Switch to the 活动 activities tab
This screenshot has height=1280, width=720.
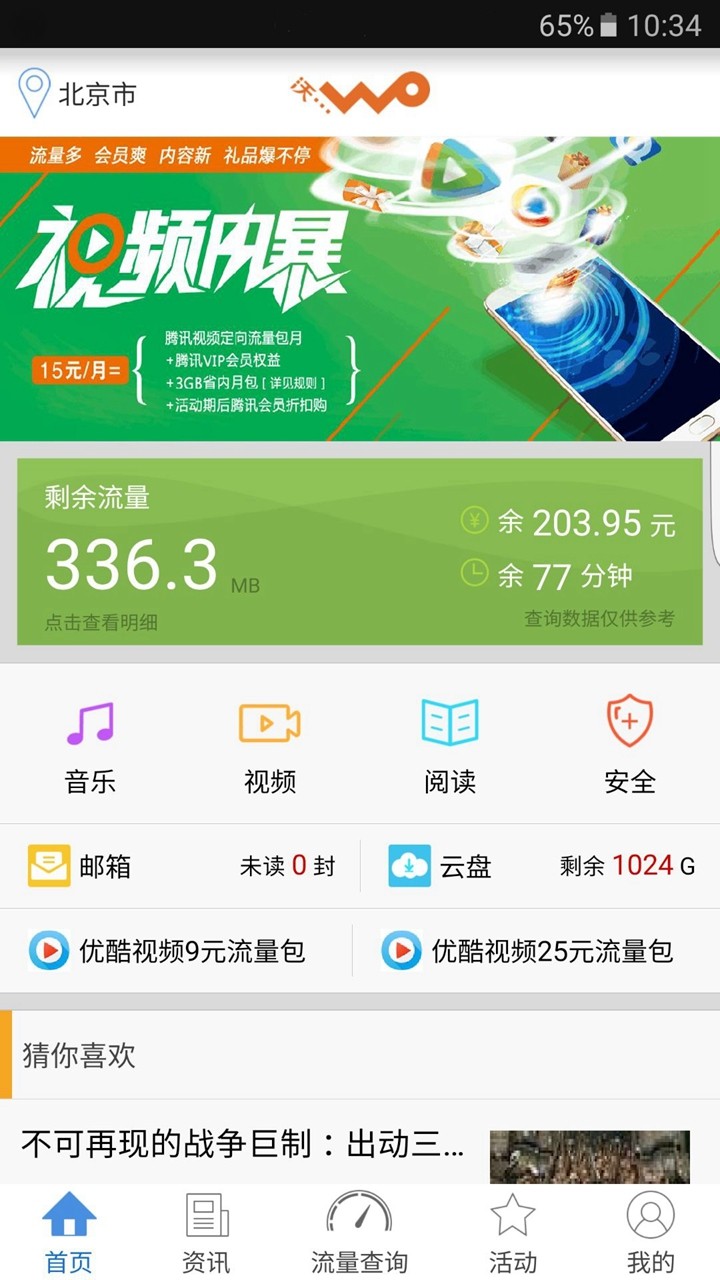click(512, 1234)
